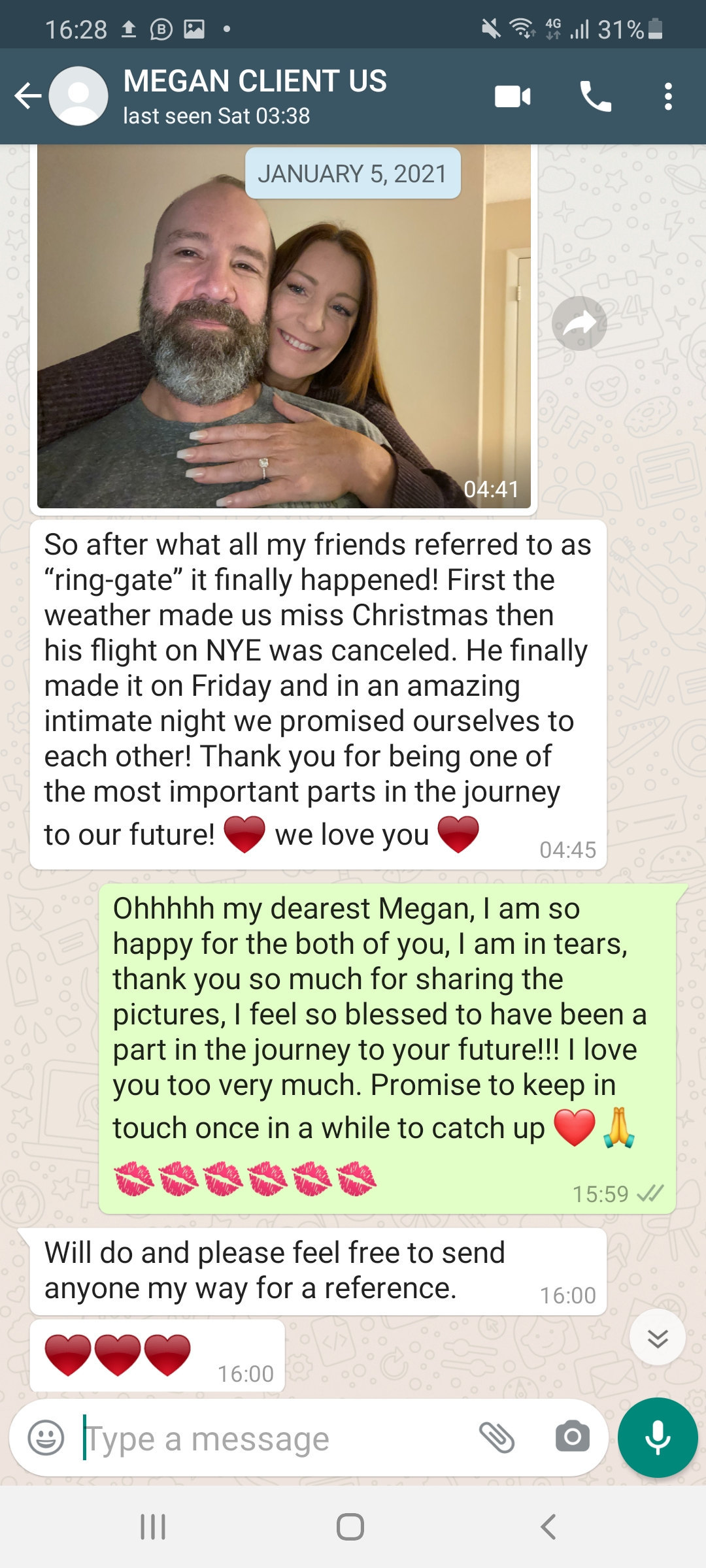Open the emoji picker
The height and width of the screenshot is (1568, 706).
click(x=46, y=1438)
